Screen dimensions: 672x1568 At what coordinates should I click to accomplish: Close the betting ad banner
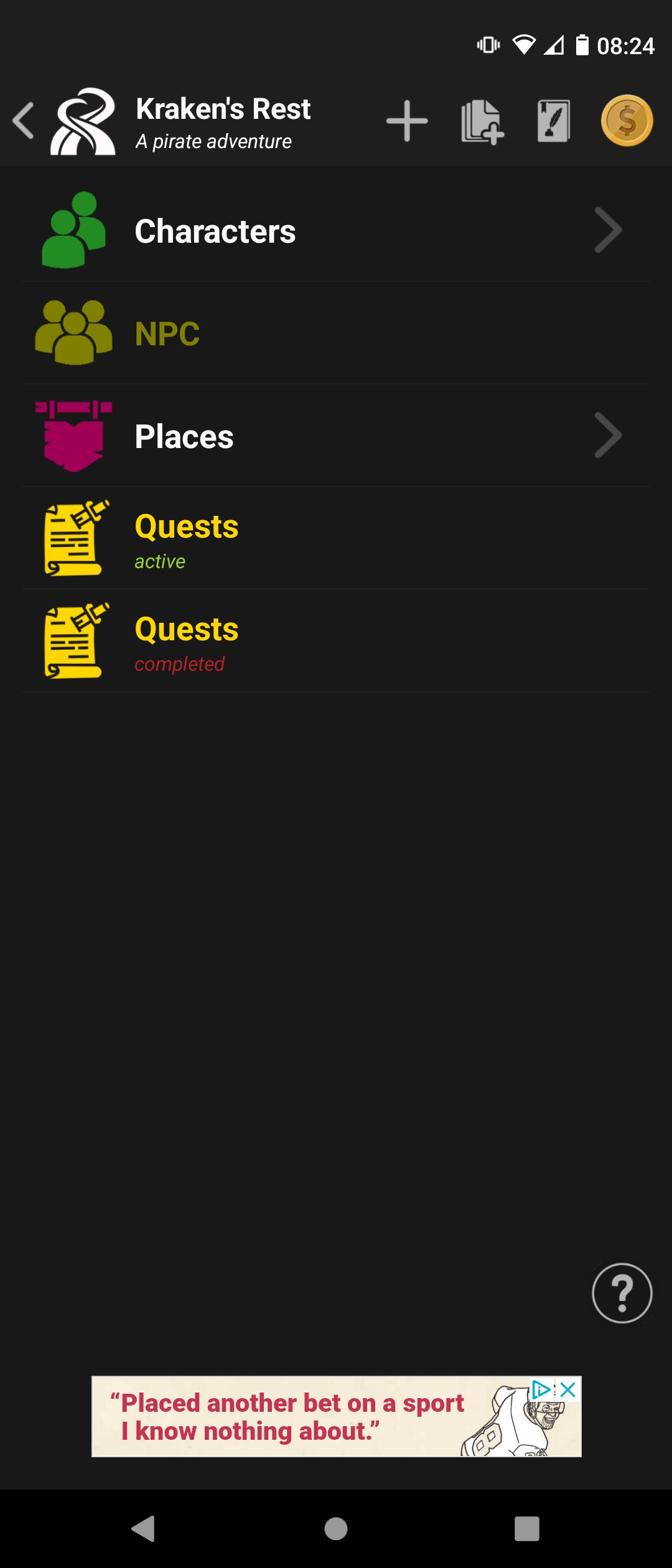point(568,1389)
